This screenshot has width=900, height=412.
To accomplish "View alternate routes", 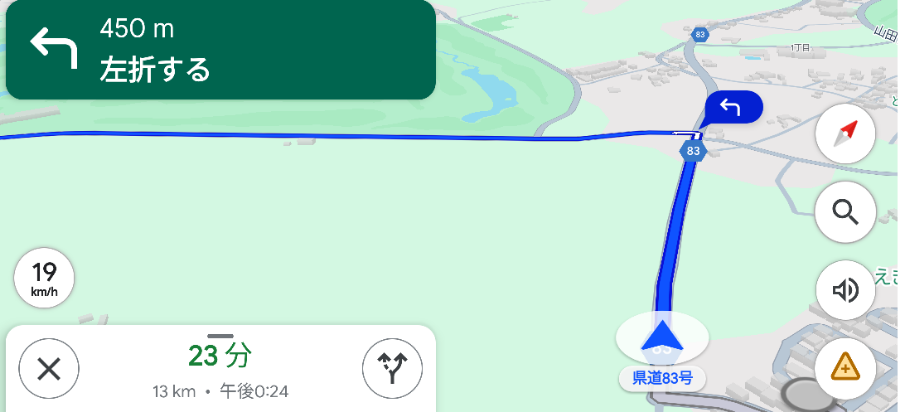I will [392, 369].
